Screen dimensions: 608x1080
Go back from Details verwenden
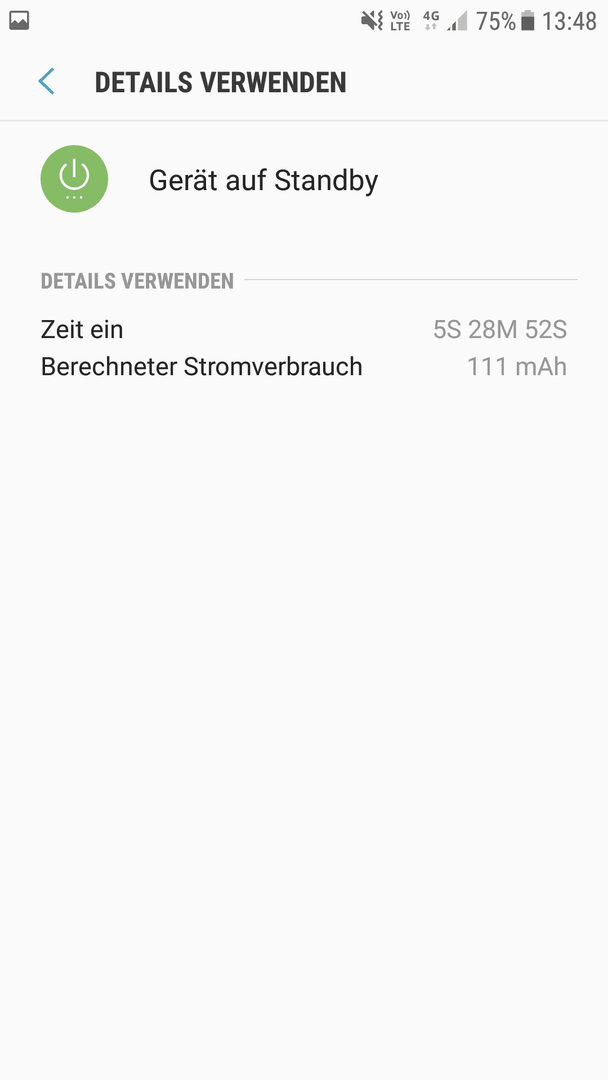[46, 81]
